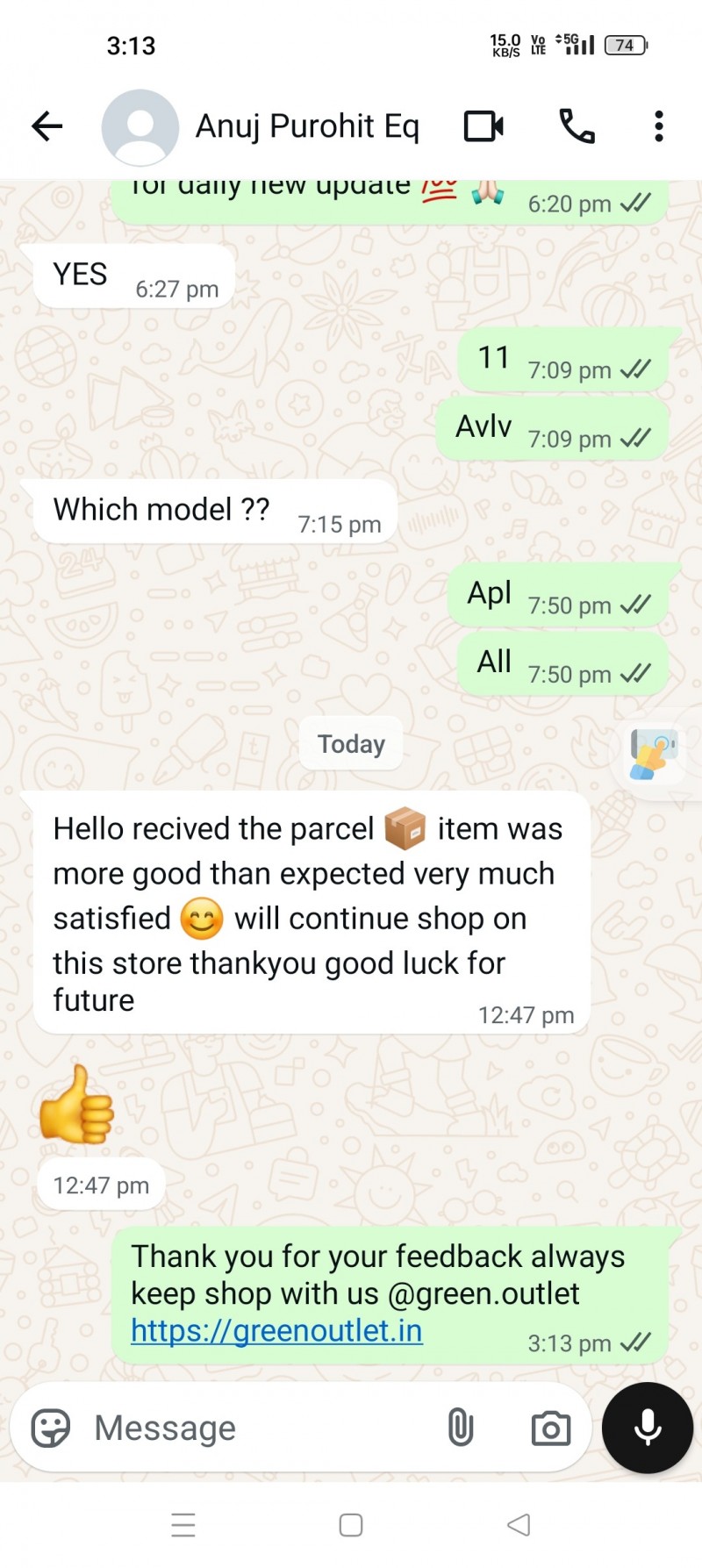The height and width of the screenshot is (1568, 702).
Task: Open the greenoutlet.in link
Action: coord(276,1331)
